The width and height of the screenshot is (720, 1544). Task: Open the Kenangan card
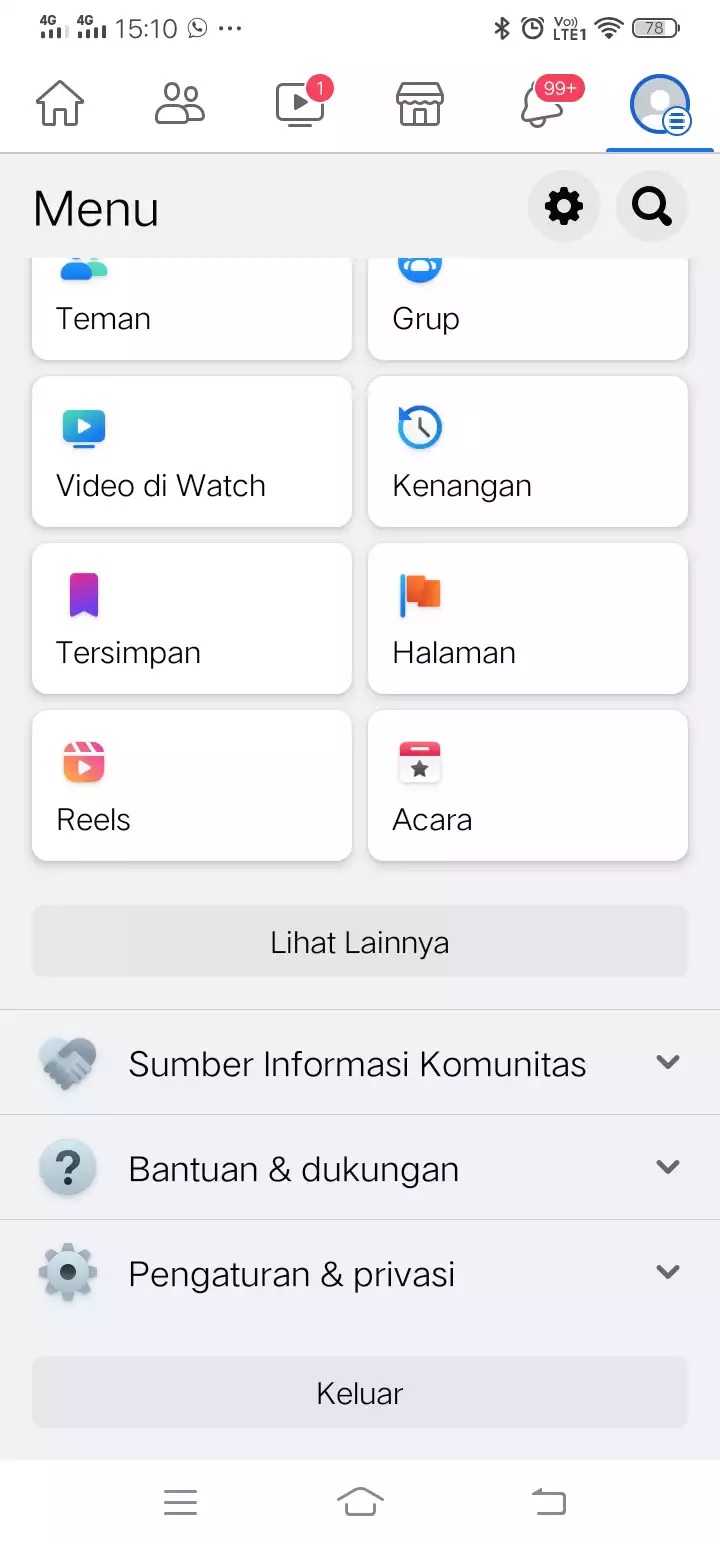[x=528, y=452]
